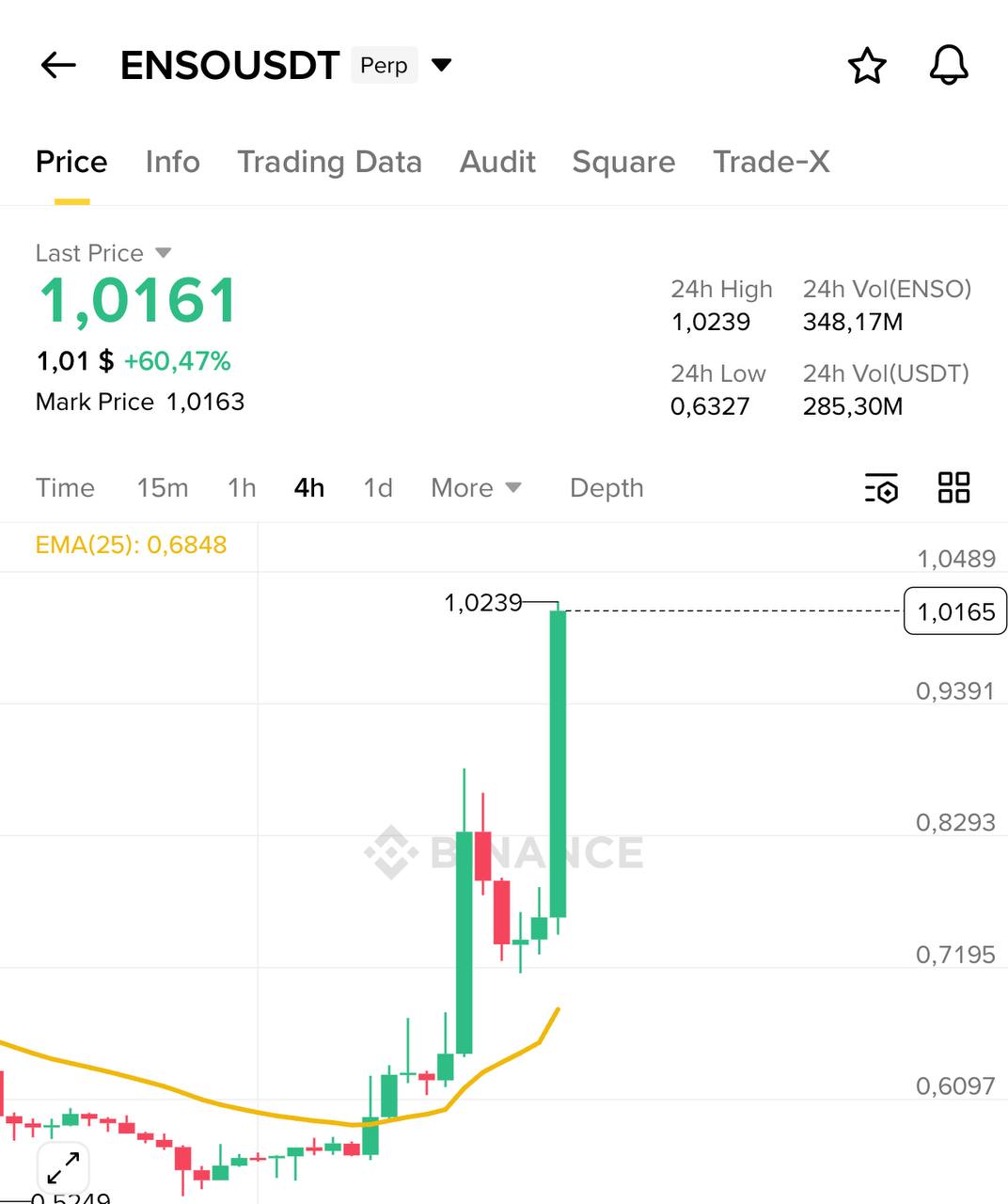Image resolution: width=1008 pixels, height=1204 pixels.
Task: Select the Square section
Action: [622, 162]
